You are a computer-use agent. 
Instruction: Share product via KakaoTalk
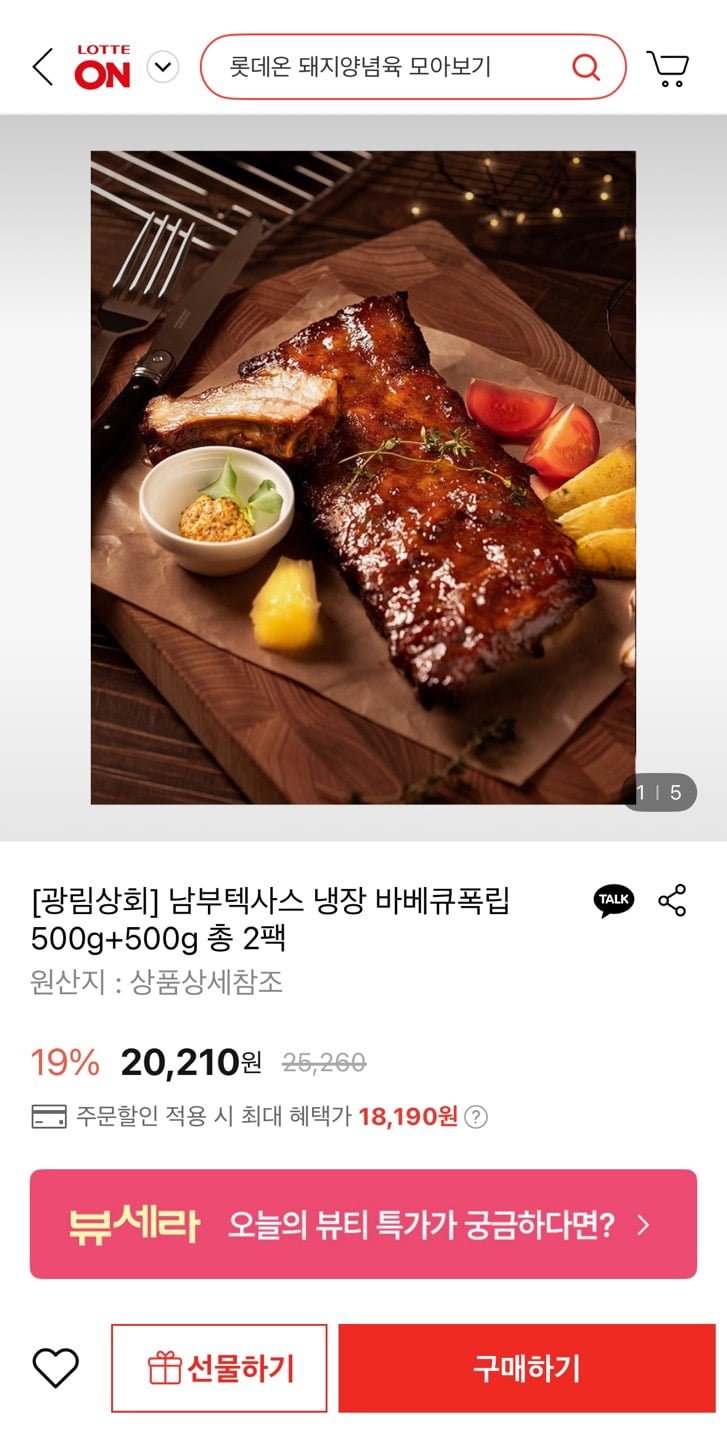pos(614,900)
